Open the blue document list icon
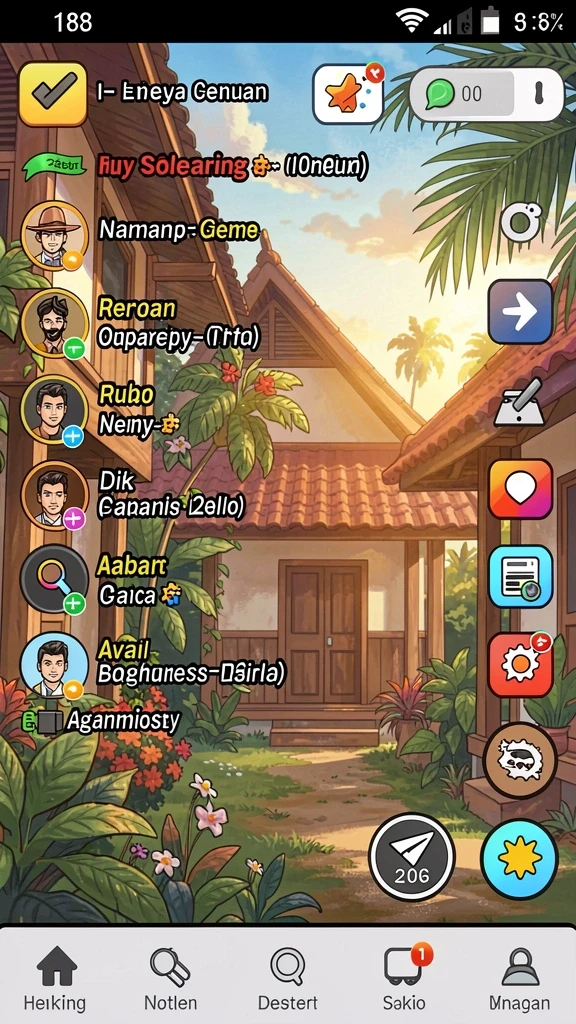 point(520,577)
